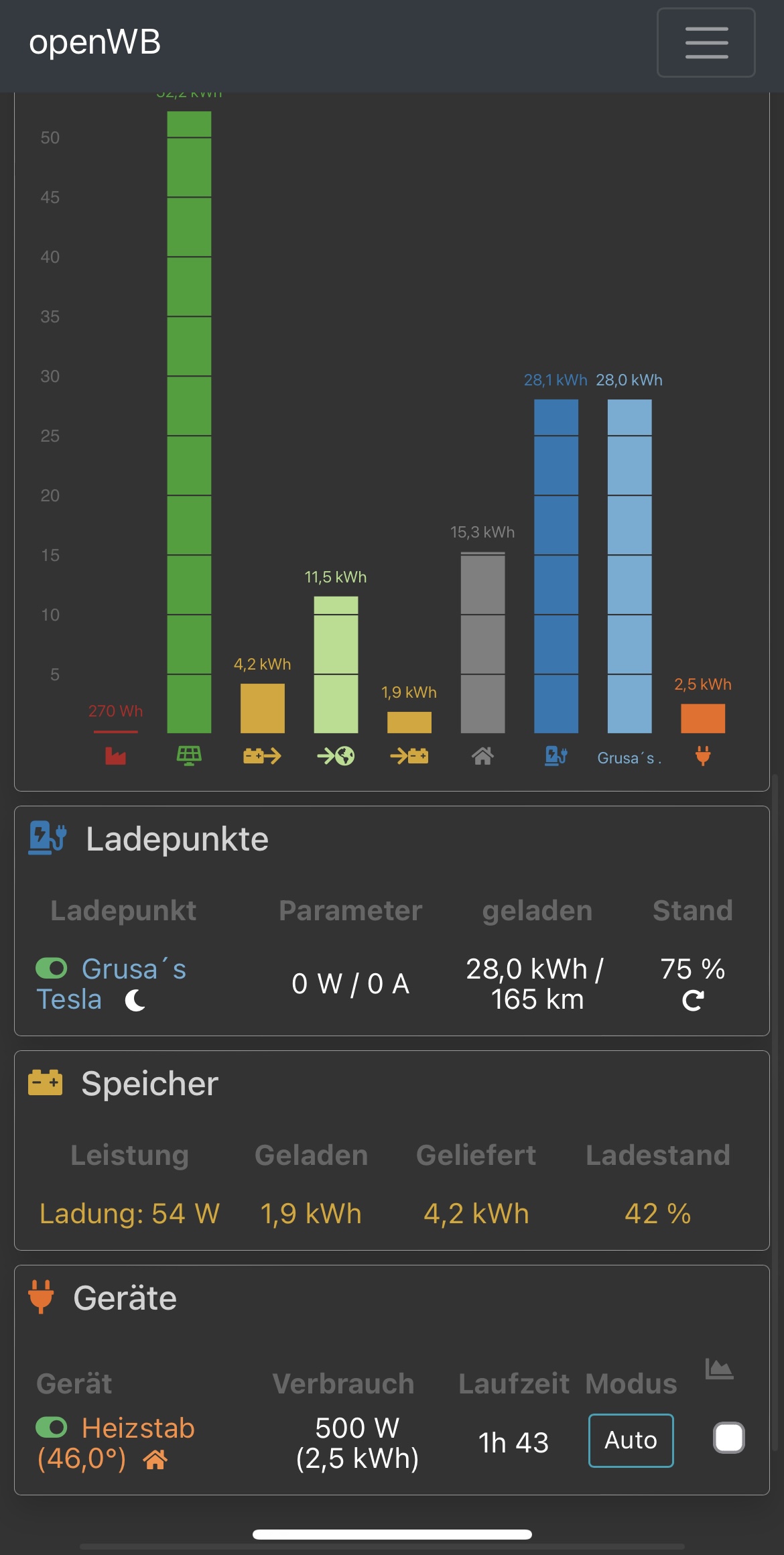The height and width of the screenshot is (1555, 784).
Task: Tick the Heizstab graph checkbox
Action: (728, 1438)
